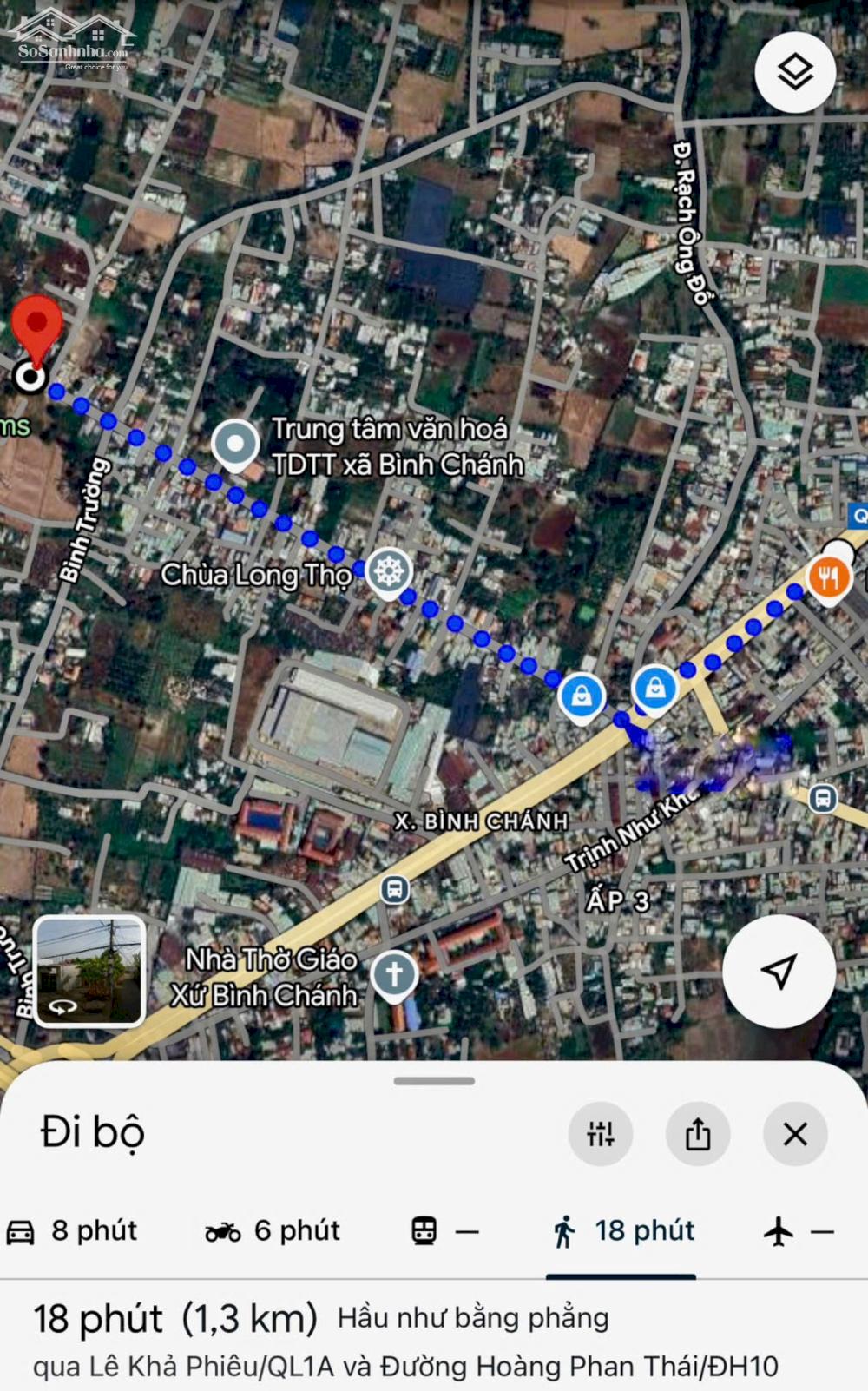Share these walking directions
Screen dimensions: 868x1391
coord(698,1134)
